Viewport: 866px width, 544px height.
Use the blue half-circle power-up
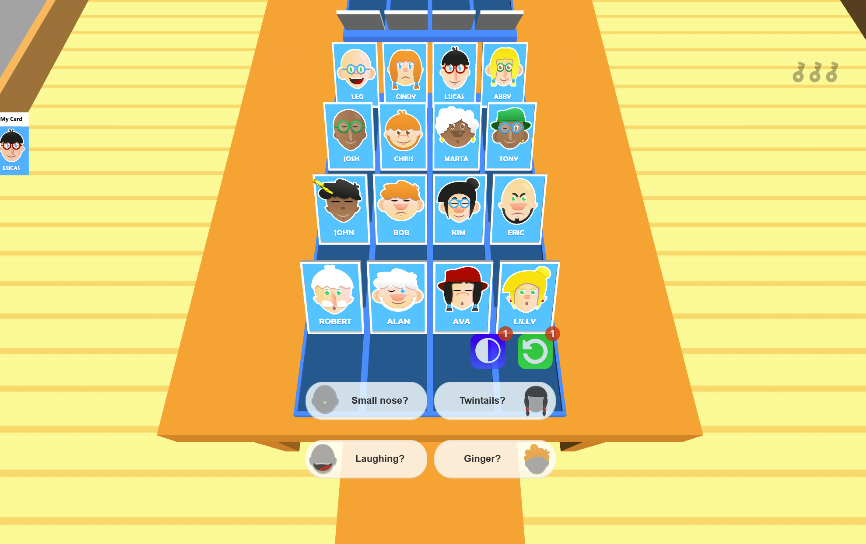(488, 350)
